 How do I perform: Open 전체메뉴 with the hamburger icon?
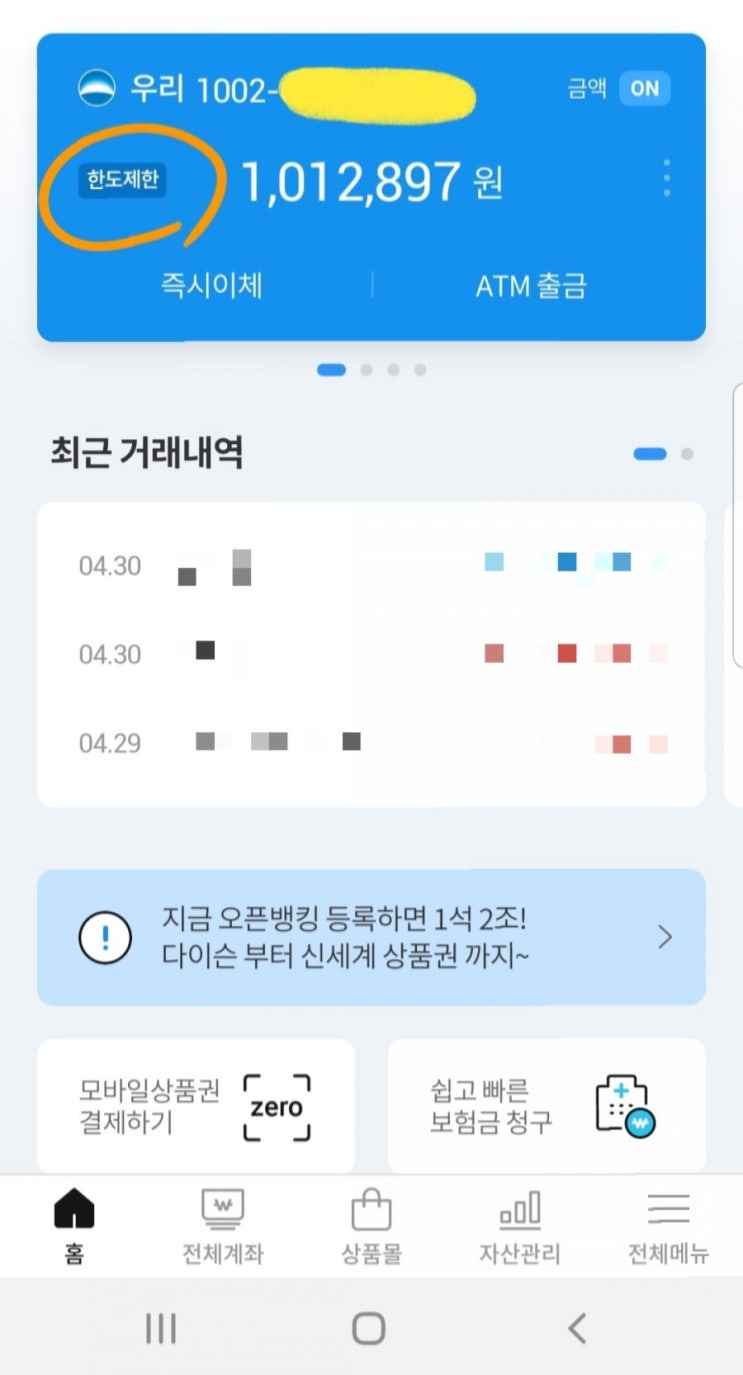pos(668,1210)
